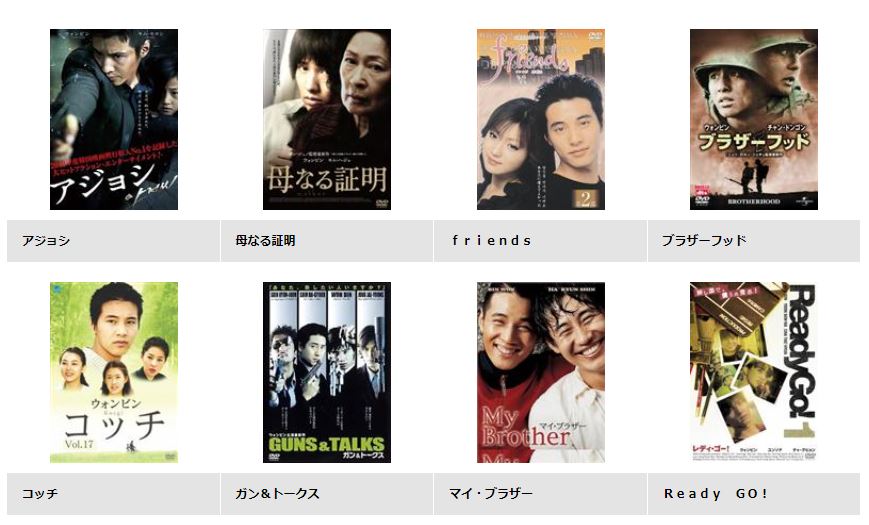The width and height of the screenshot is (869, 525).
Task: Tap the コッチ Vol.17 cover
Action: point(114,372)
